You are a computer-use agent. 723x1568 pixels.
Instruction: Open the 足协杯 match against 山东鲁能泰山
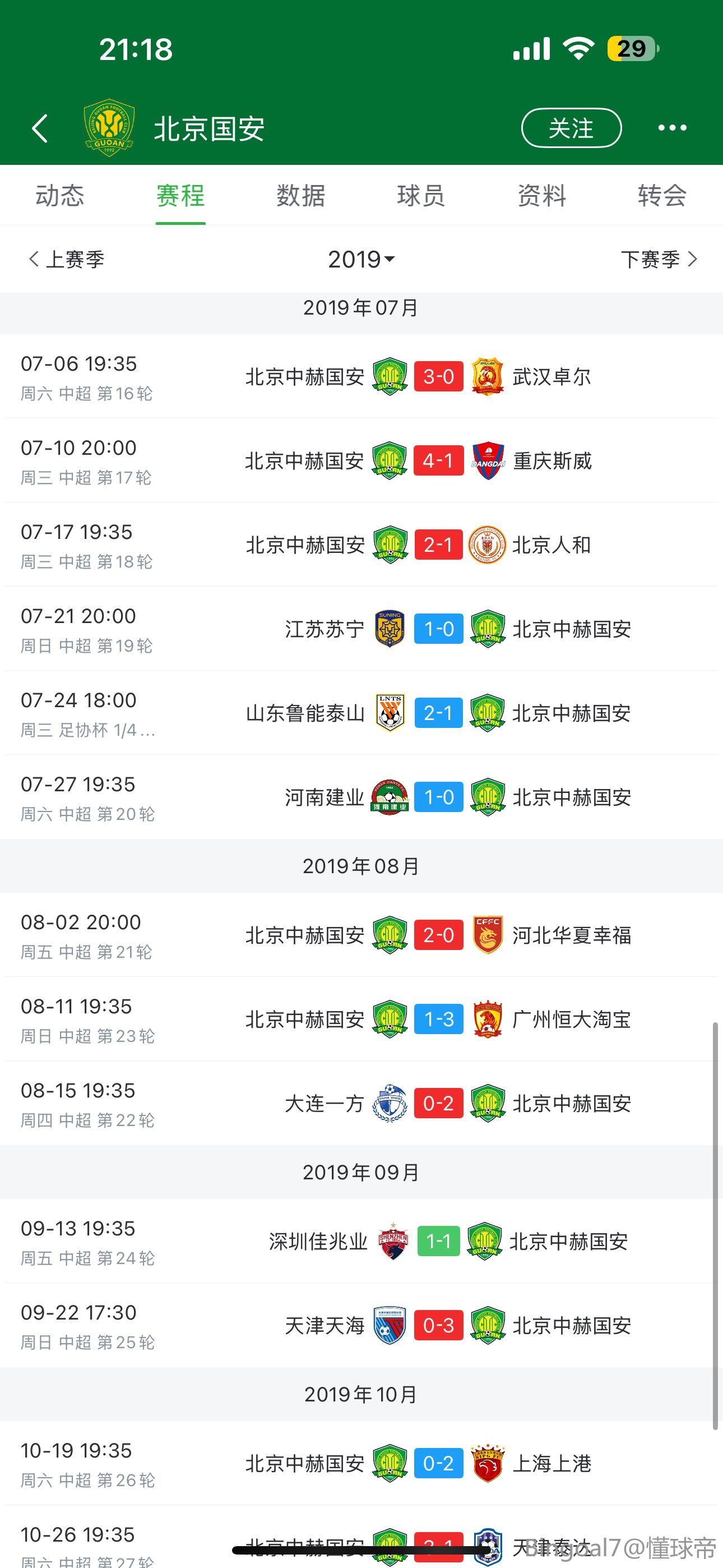pyautogui.click(x=361, y=713)
